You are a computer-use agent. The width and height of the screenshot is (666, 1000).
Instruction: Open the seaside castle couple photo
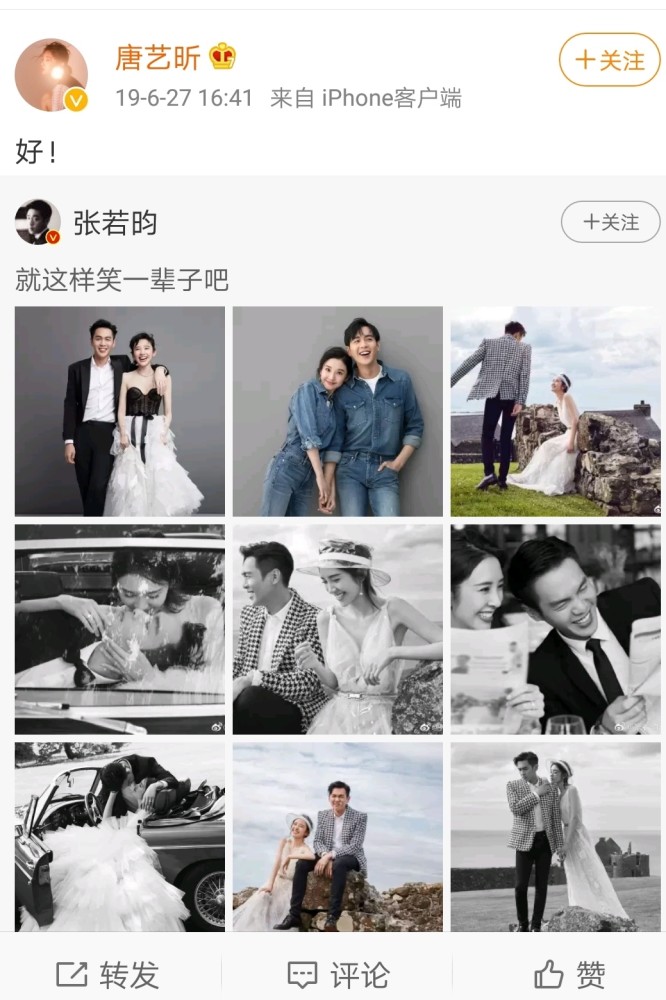tap(555, 837)
